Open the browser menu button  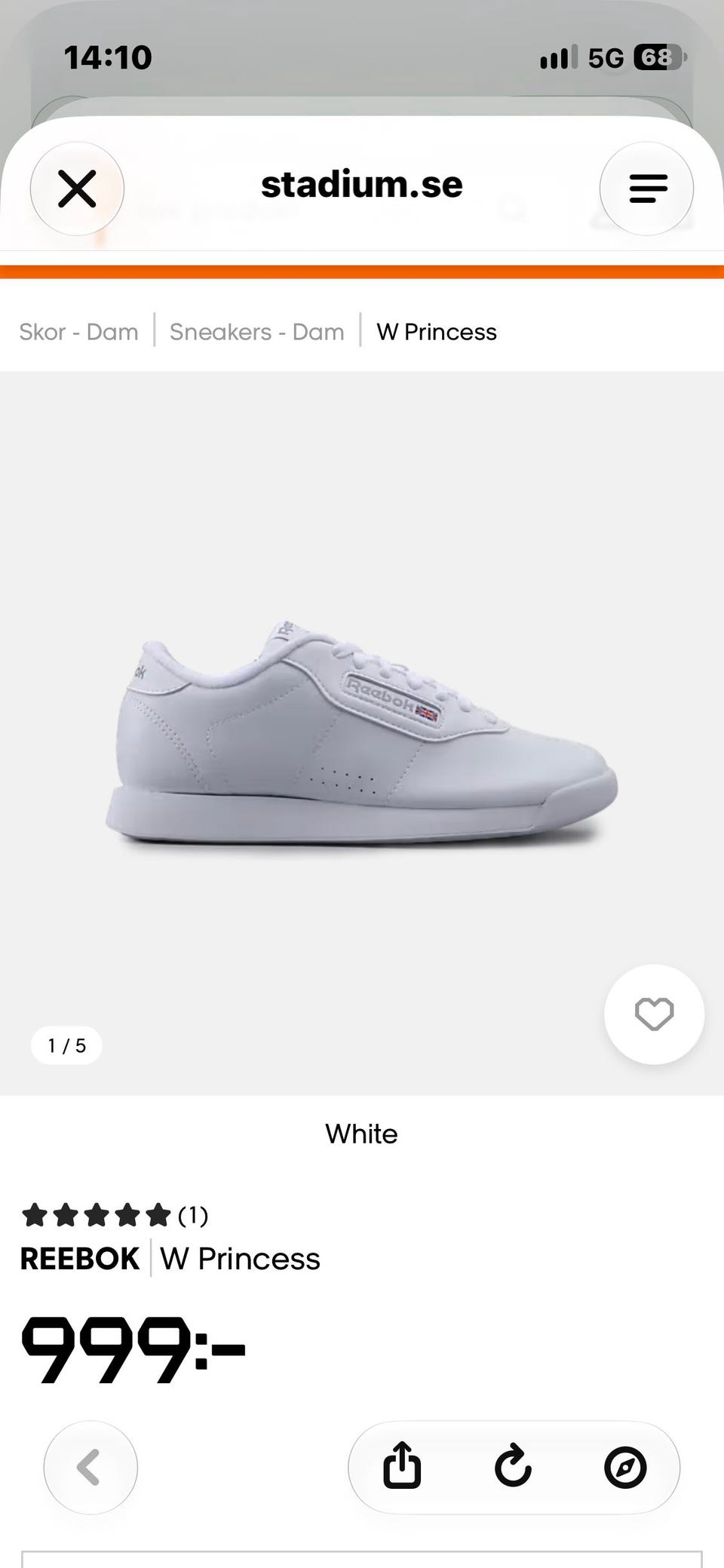[647, 189]
